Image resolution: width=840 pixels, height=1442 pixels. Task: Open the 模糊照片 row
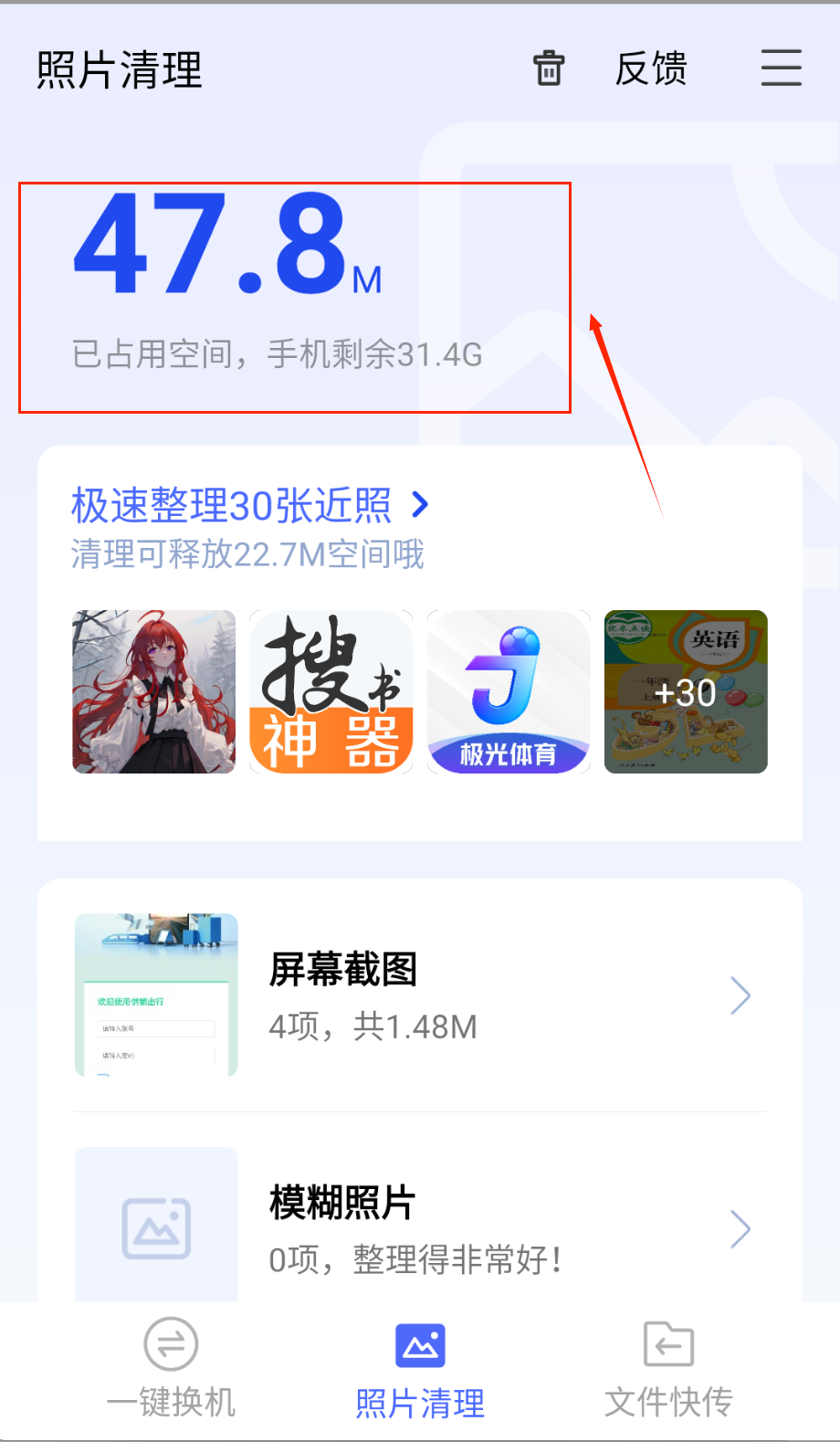point(420,1228)
